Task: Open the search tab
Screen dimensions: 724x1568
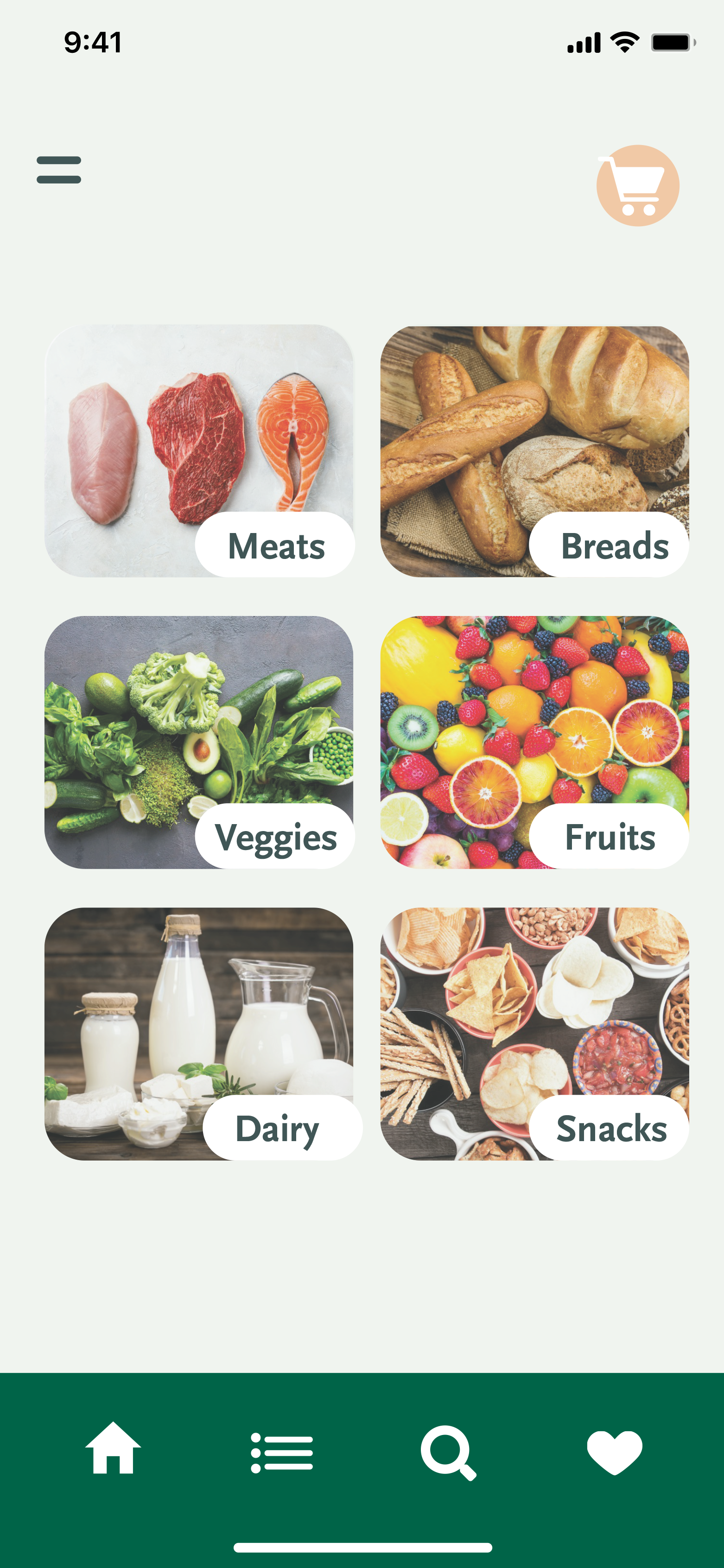Action: [449, 1452]
